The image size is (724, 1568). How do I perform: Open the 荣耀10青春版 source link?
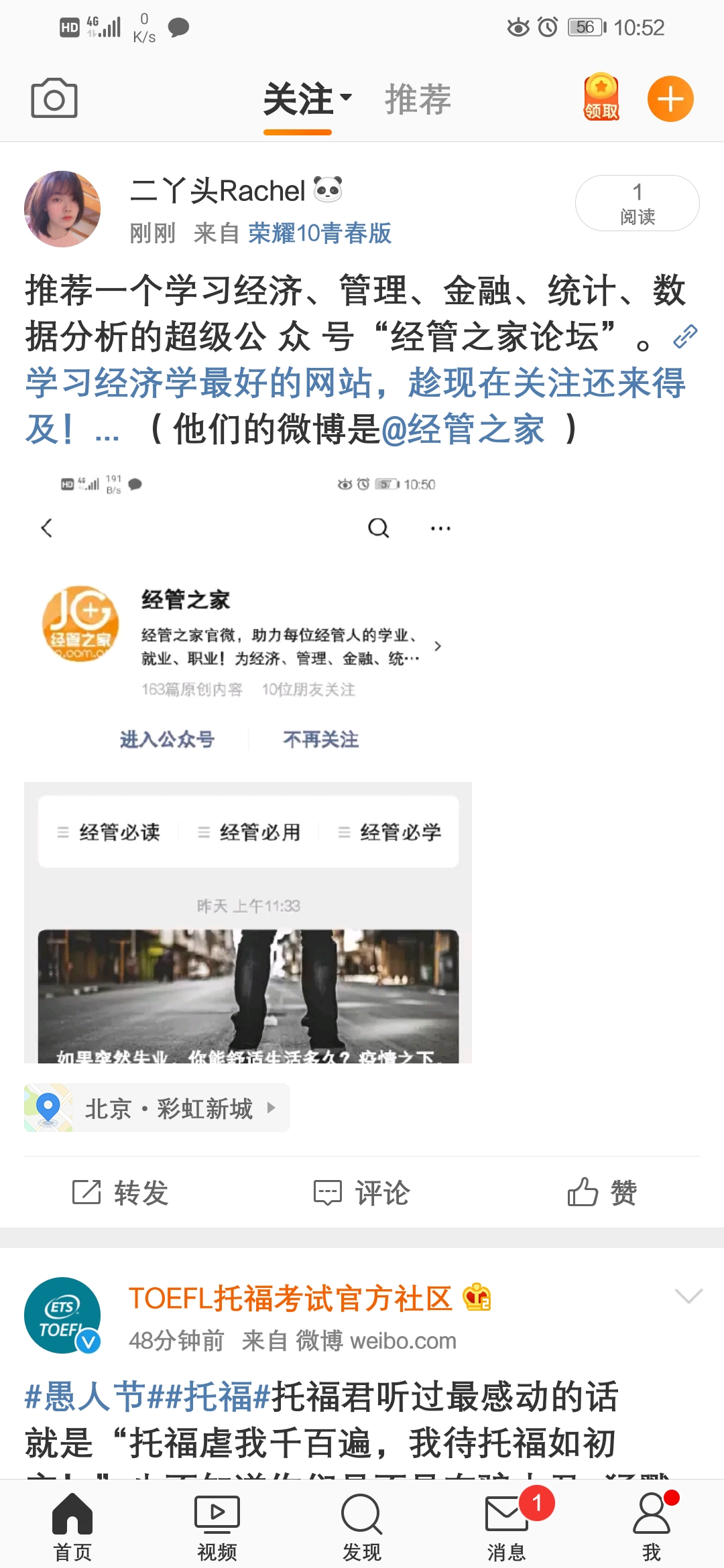[320, 233]
